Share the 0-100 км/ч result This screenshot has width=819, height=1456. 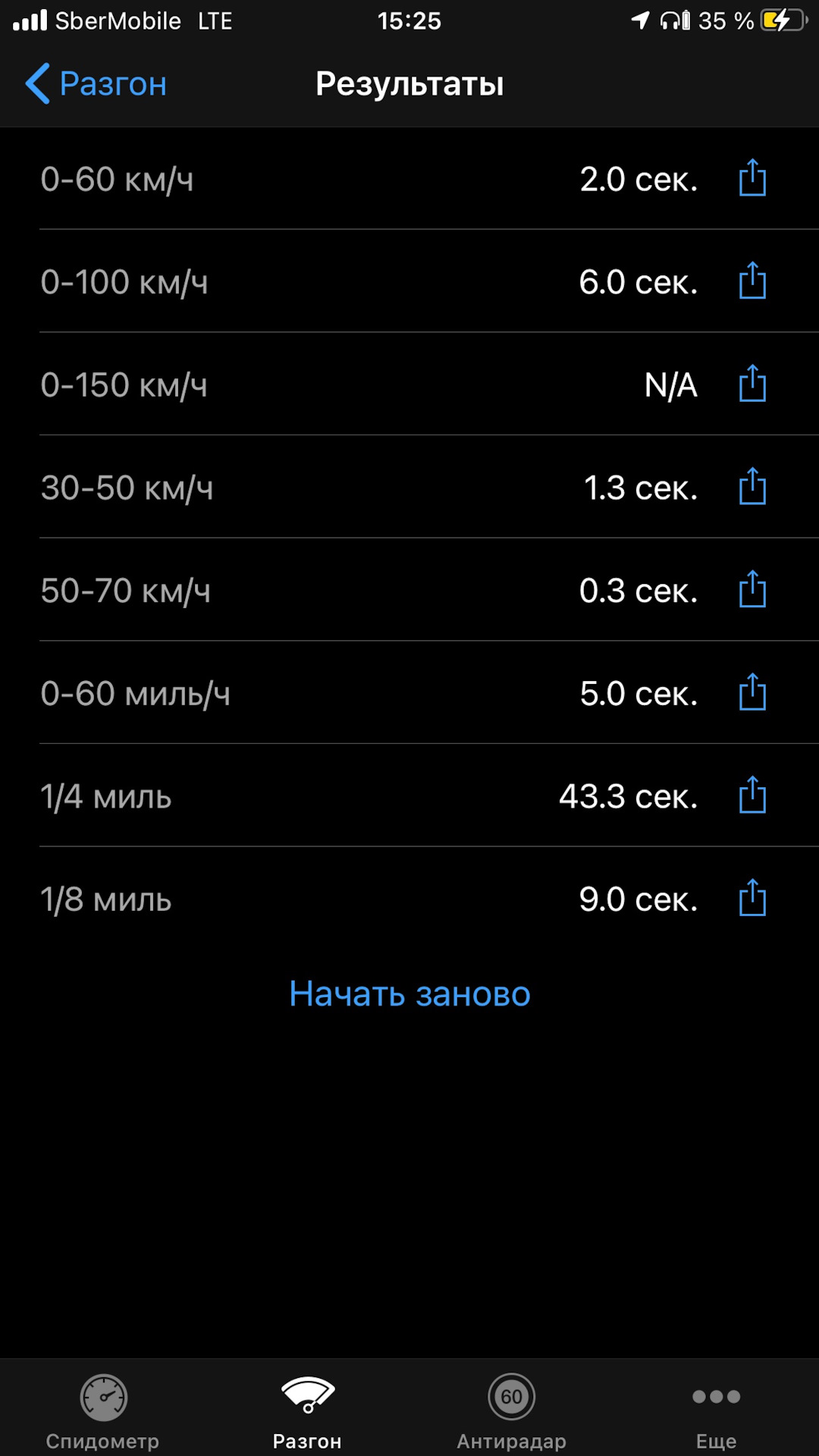coord(752,281)
